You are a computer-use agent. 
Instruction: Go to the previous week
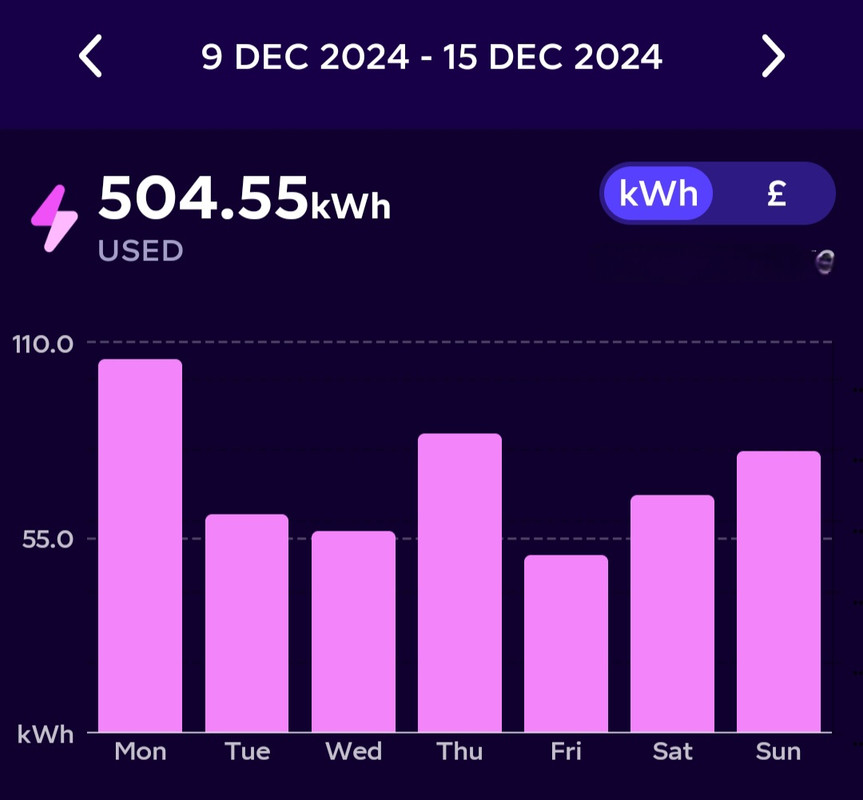coord(91,57)
